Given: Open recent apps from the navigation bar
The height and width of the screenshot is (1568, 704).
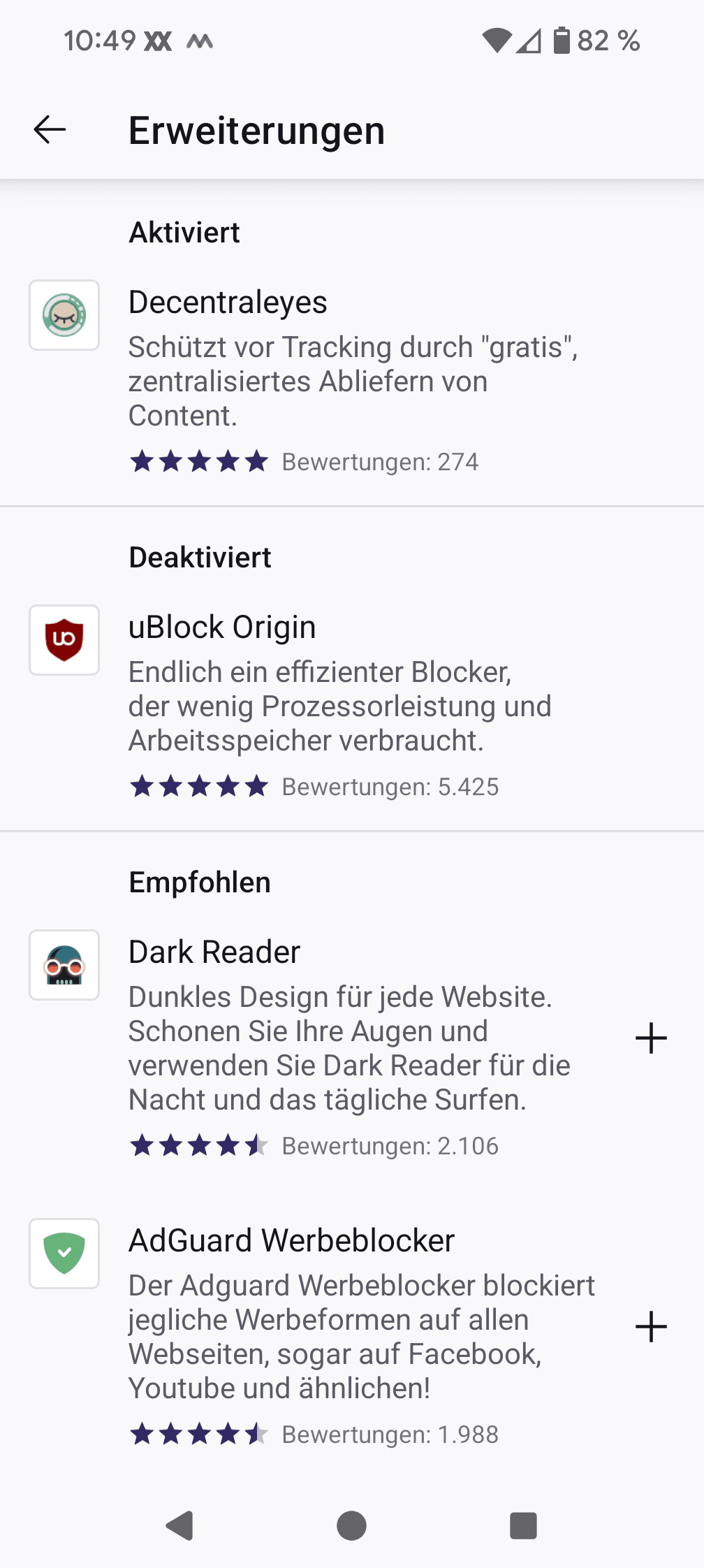Looking at the screenshot, I should click(x=523, y=1526).
